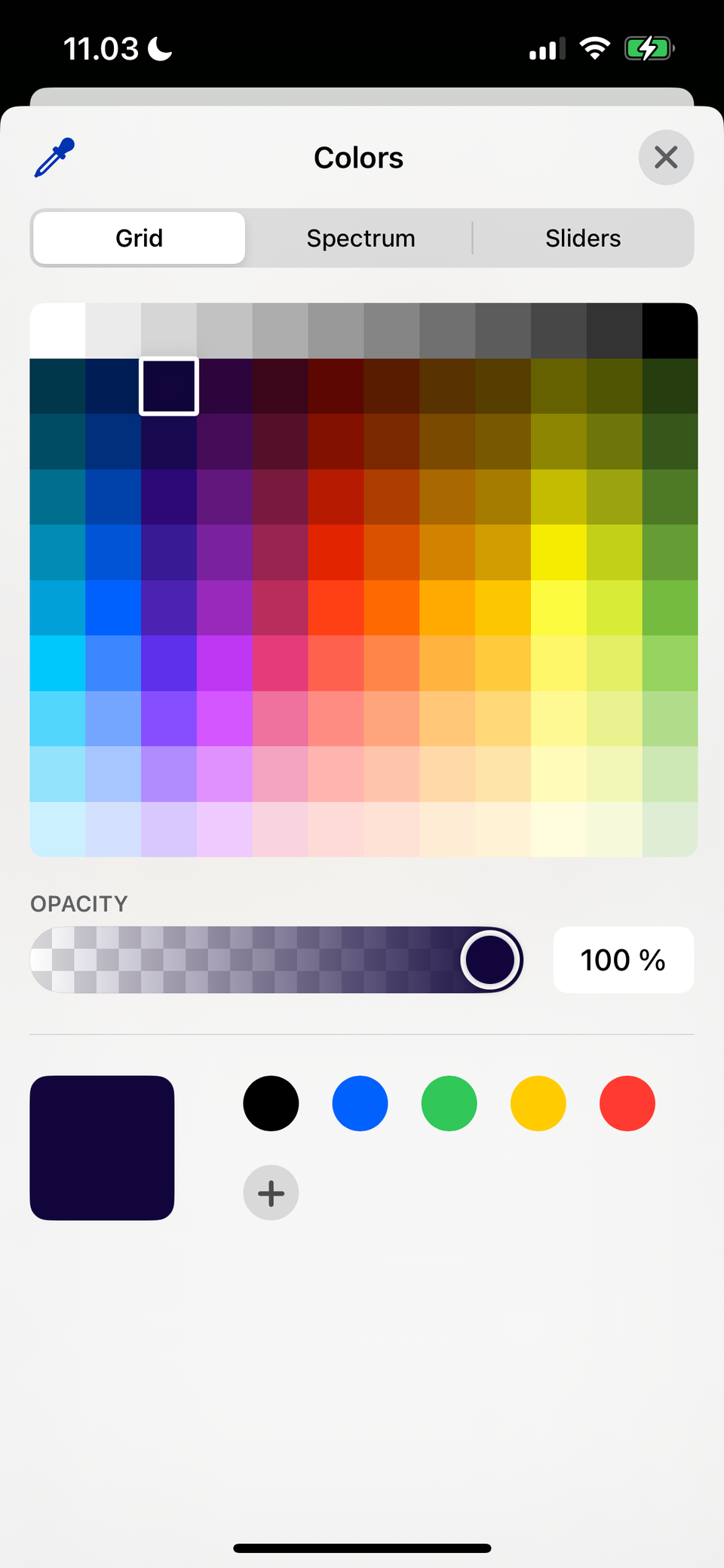Choose the green saved color circle

coord(449,1103)
